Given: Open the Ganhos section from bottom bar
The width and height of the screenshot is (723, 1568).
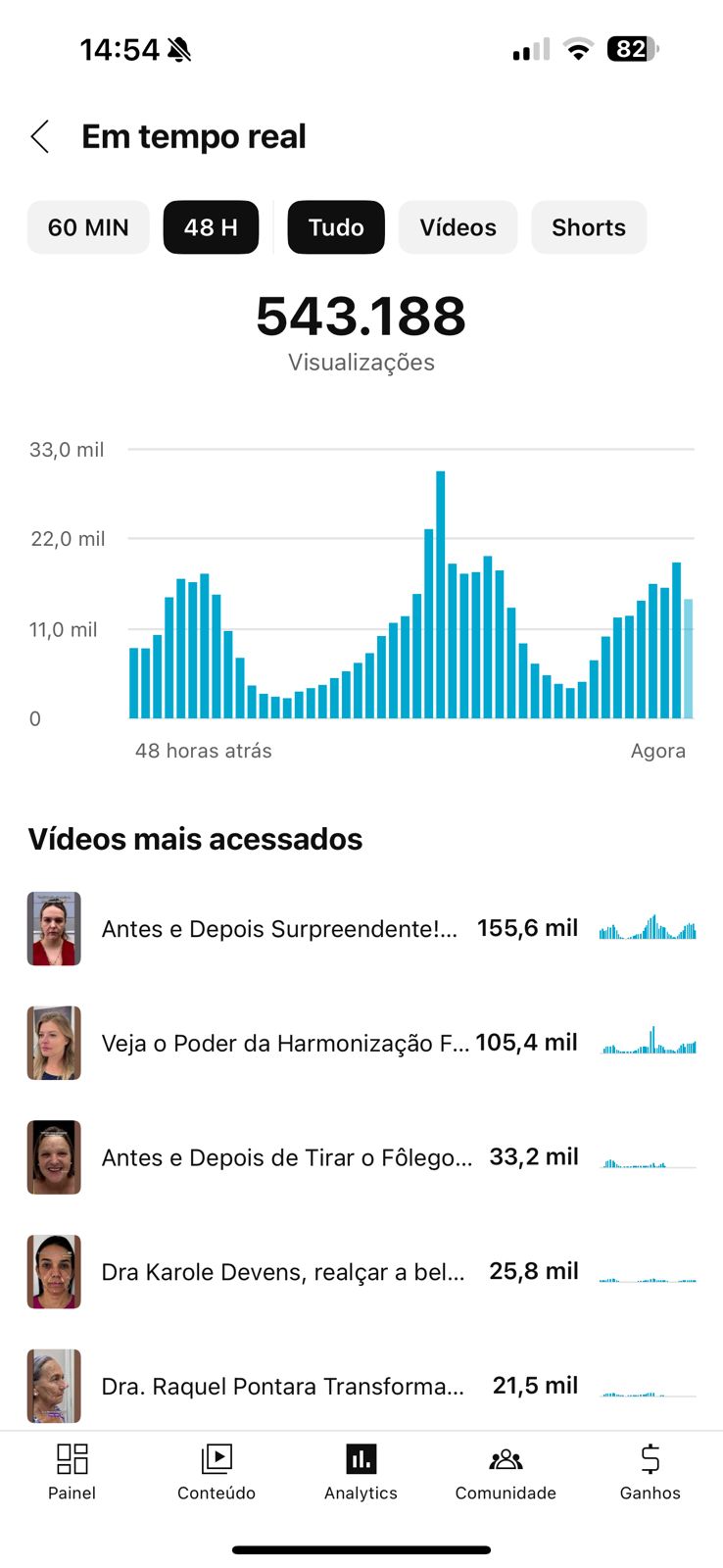Looking at the screenshot, I should (650, 1470).
